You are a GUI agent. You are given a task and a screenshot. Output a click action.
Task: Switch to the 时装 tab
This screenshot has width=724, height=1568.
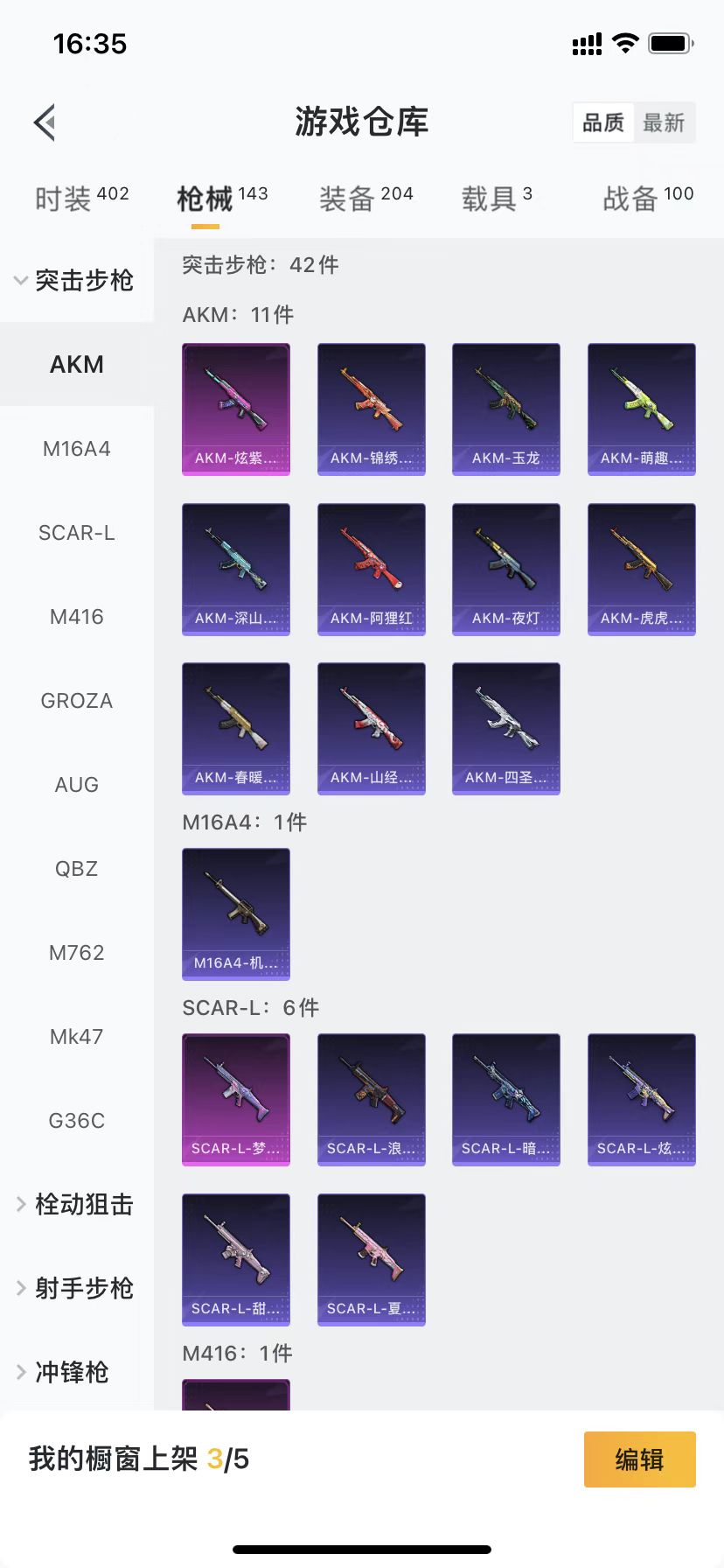coord(81,199)
